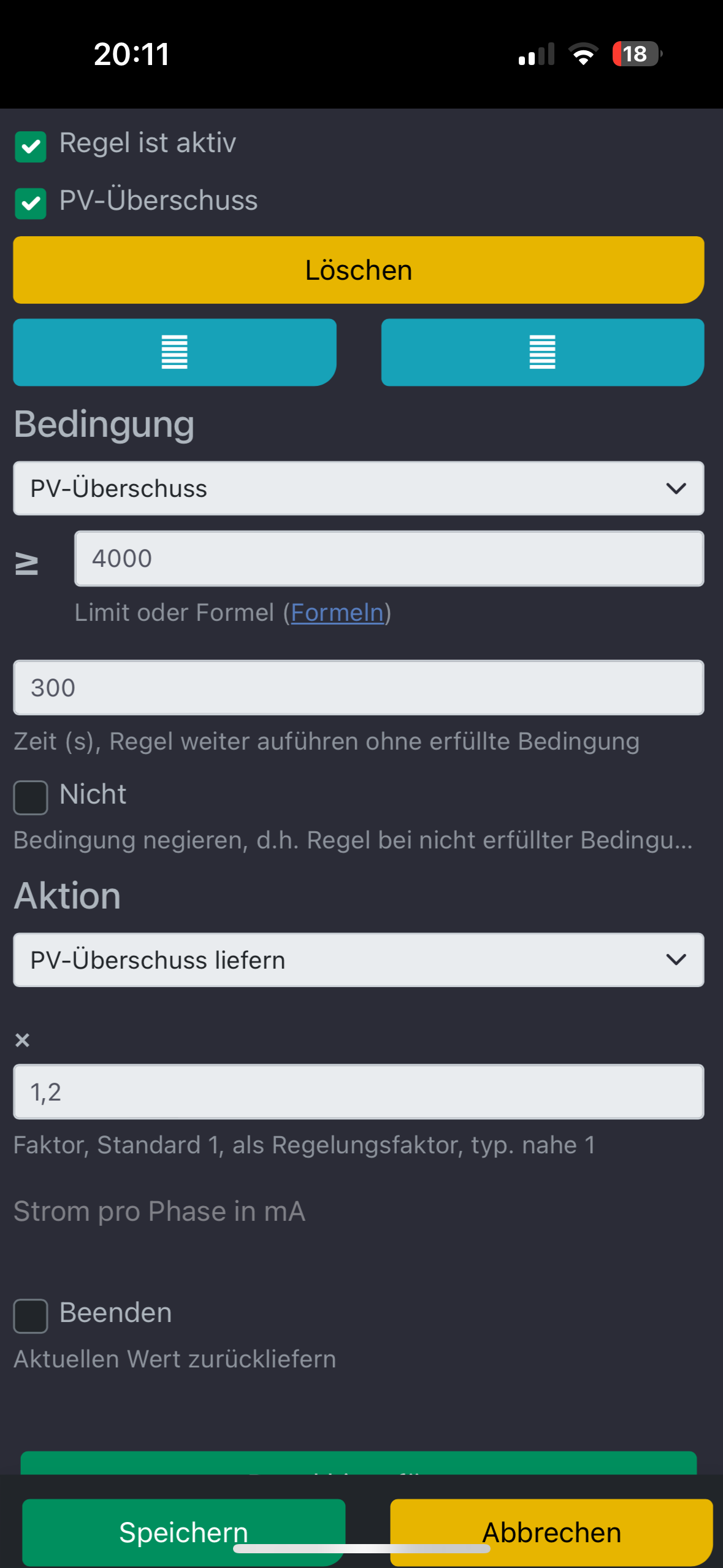Expand the Aktion dropdown 'PV-Überschuss liefern'
Screen dimensions: 723x1568
pos(359,959)
